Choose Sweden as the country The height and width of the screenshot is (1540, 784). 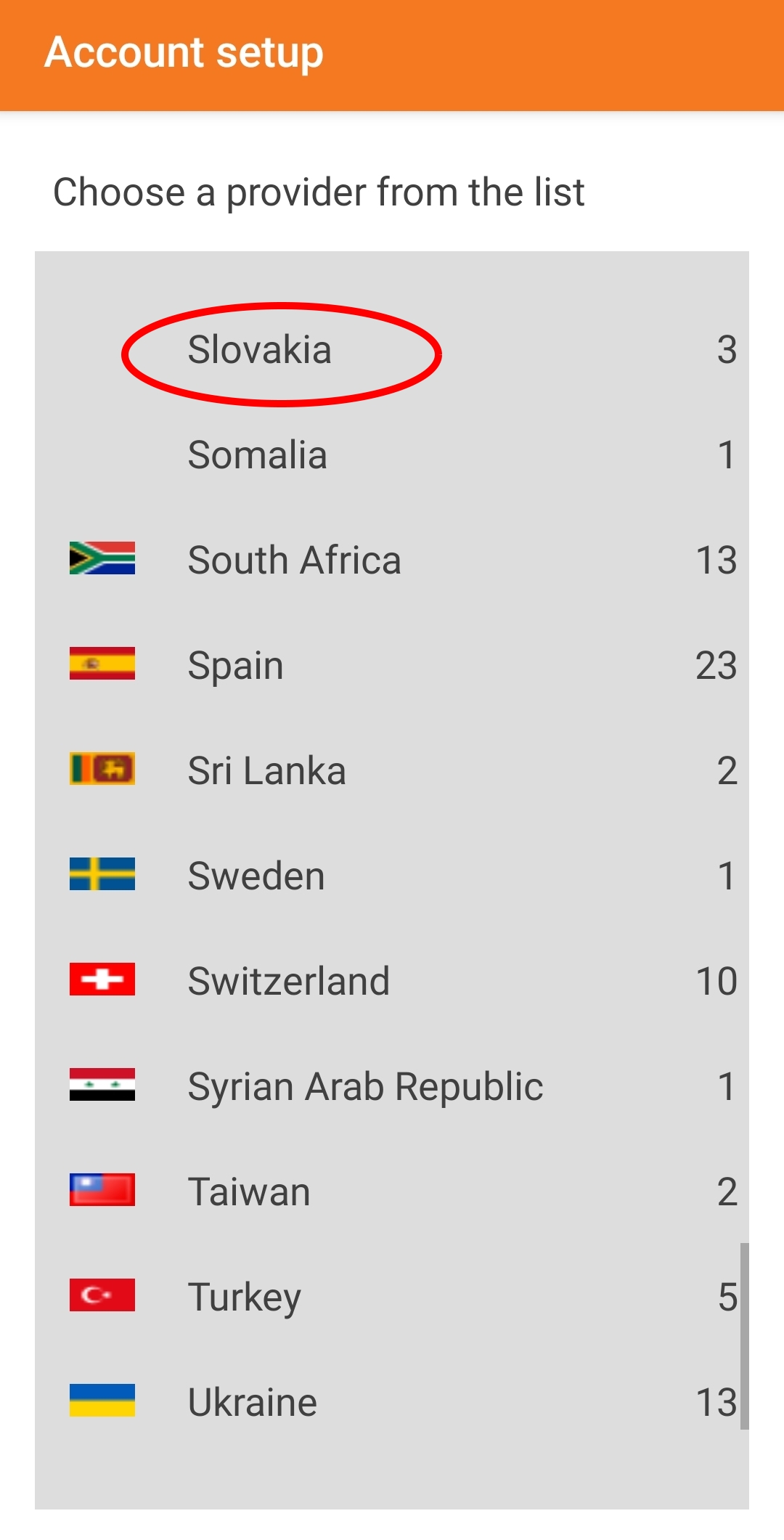pos(392,876)
